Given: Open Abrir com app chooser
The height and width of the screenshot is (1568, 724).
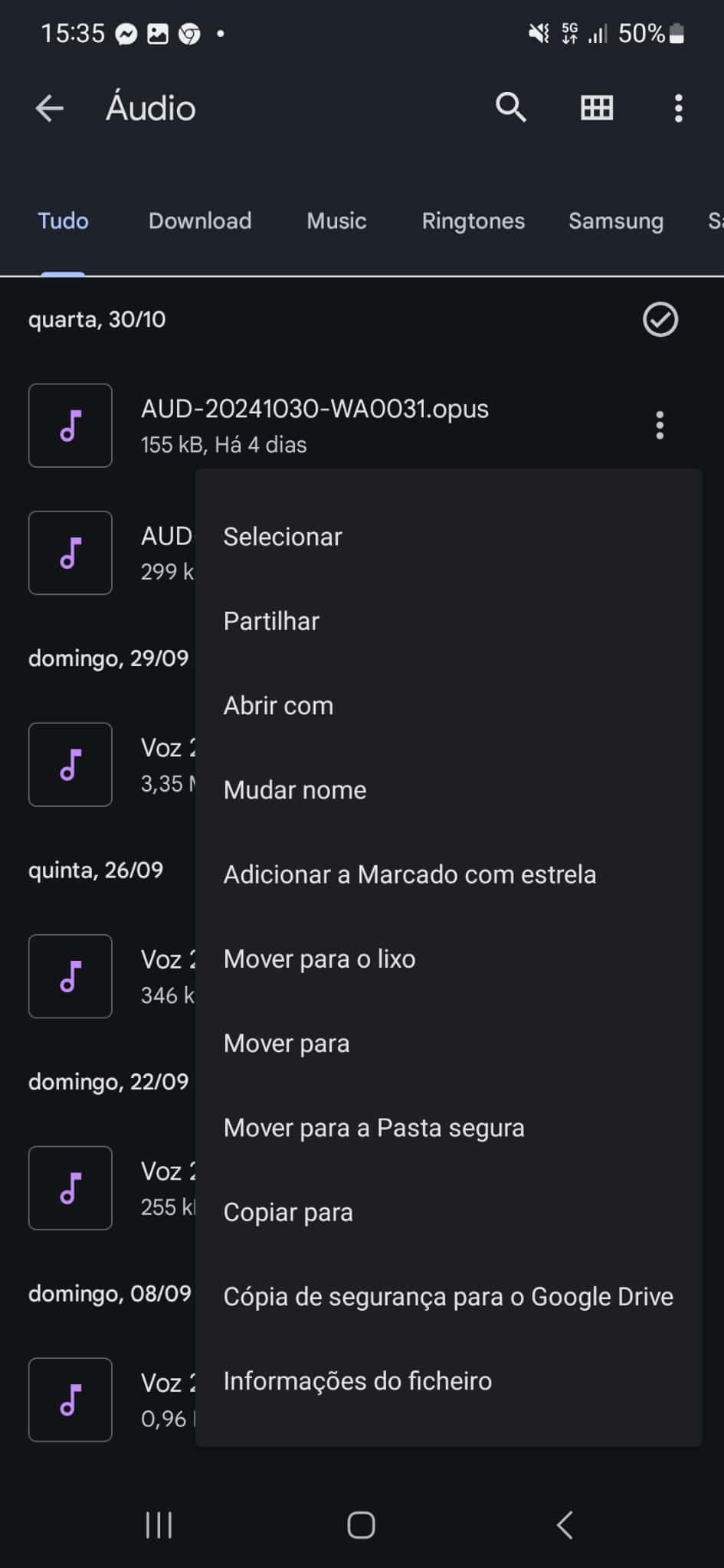Looking at the screenshot, I should [277, 705].
